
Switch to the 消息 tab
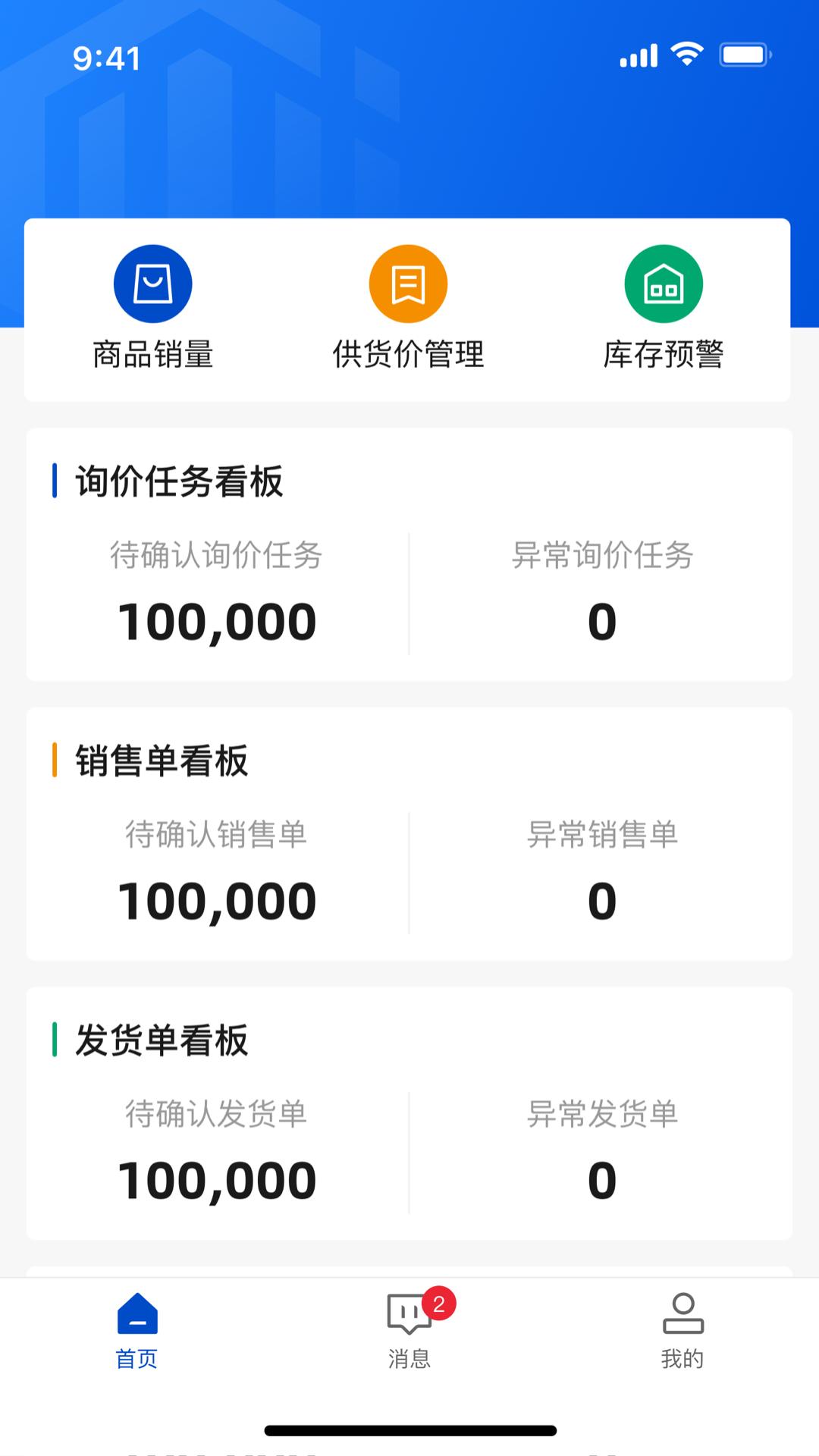click(409, 1331)
